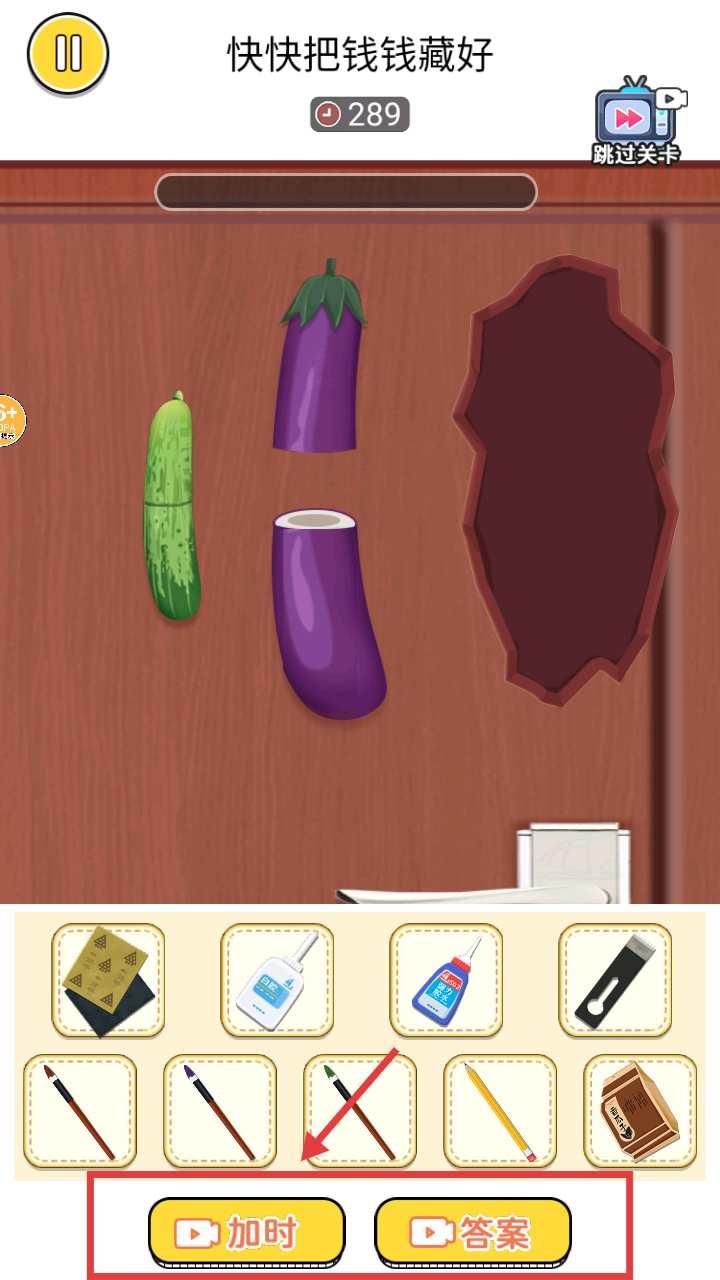Tap the hole in the door
720x1280 pixels.
tap(565, 478)
